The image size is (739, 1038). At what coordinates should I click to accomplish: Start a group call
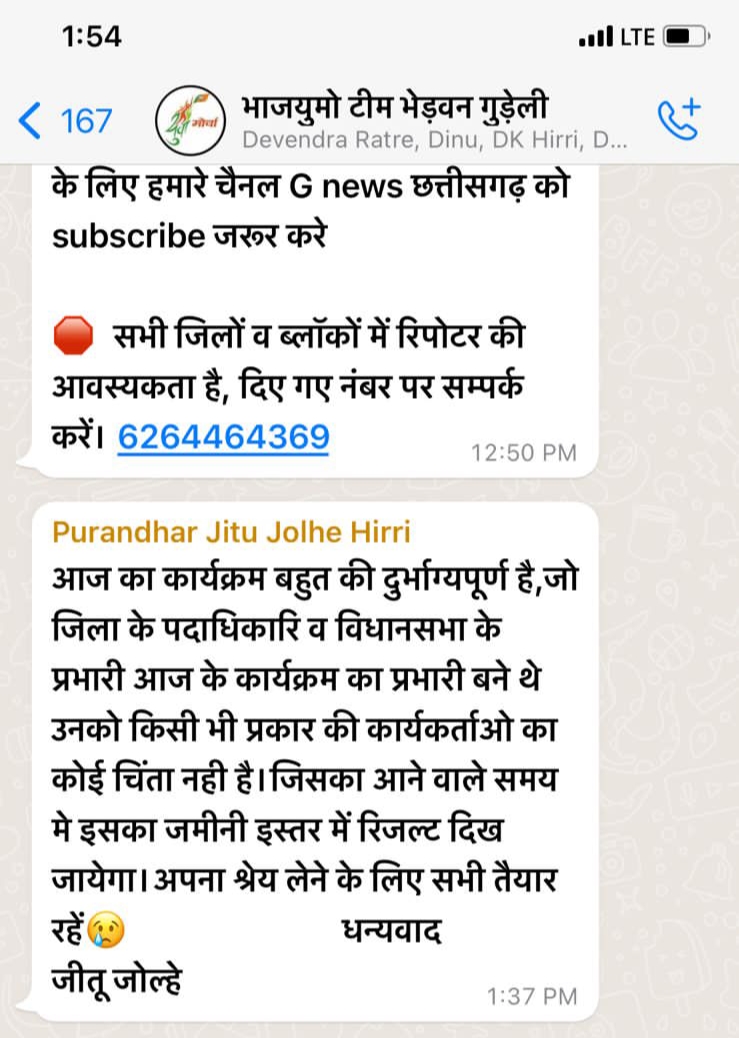pyautogui.click(x=678, y=119)
